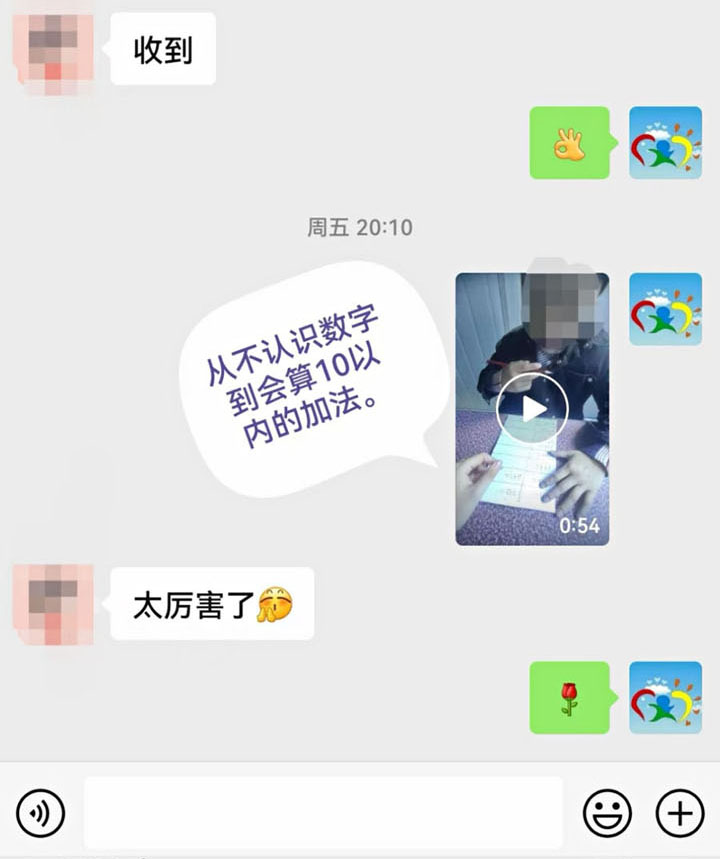Open contact avatar beside 太厉害了 message
The width and height of the screenshot is (720, 859).
(53, 604)
